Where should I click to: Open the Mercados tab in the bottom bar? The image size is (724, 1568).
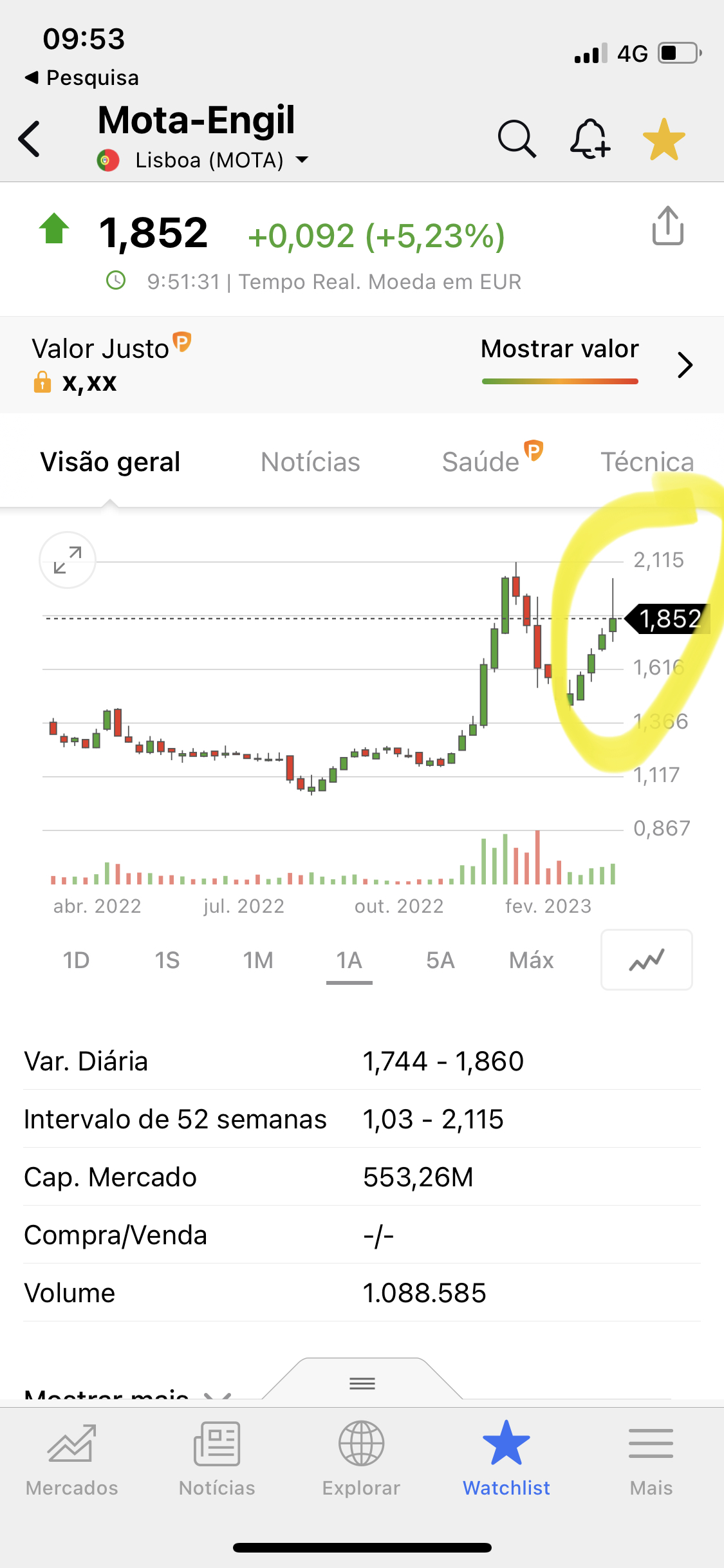pos(72,1459)
